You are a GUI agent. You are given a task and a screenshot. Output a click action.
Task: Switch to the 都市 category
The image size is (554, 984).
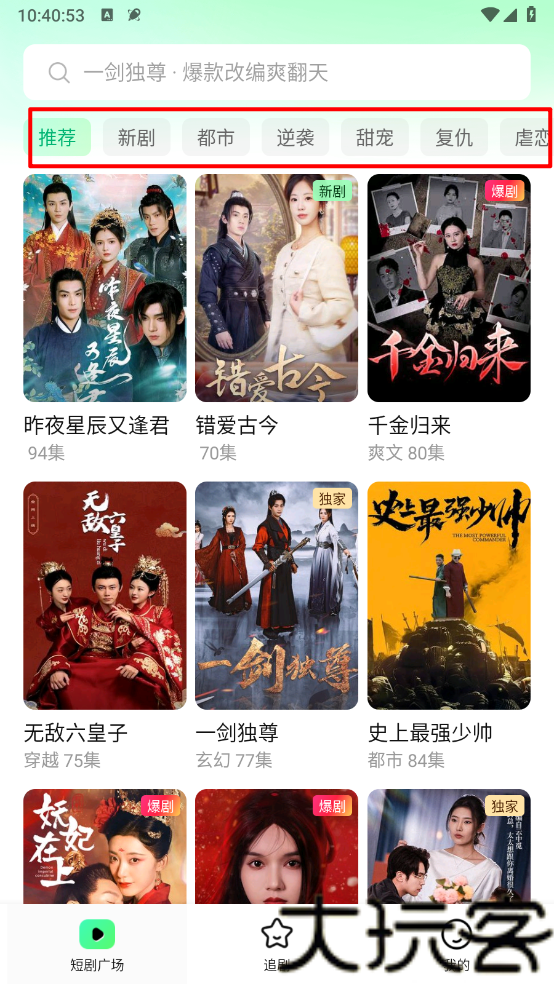tap(216, 137)
